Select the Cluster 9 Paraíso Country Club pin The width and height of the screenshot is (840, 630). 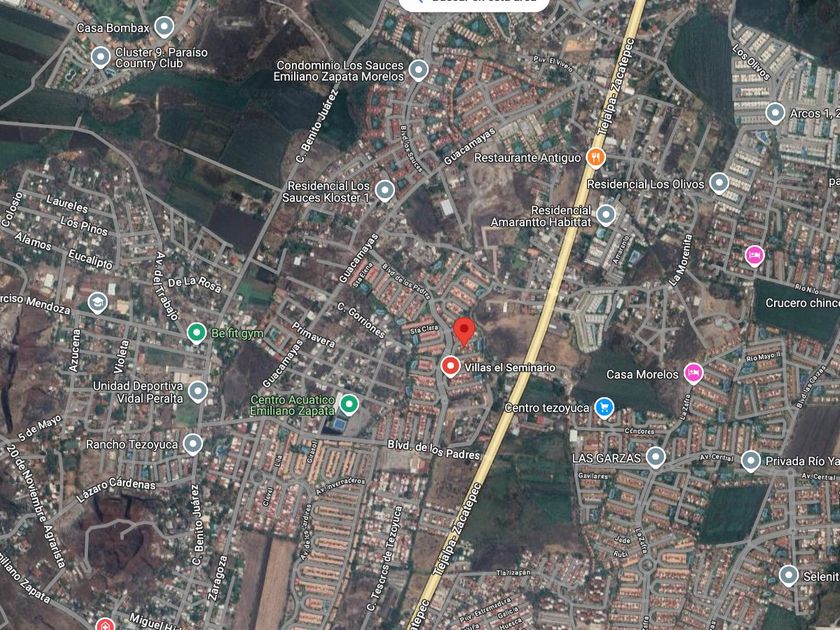point(101,57)
